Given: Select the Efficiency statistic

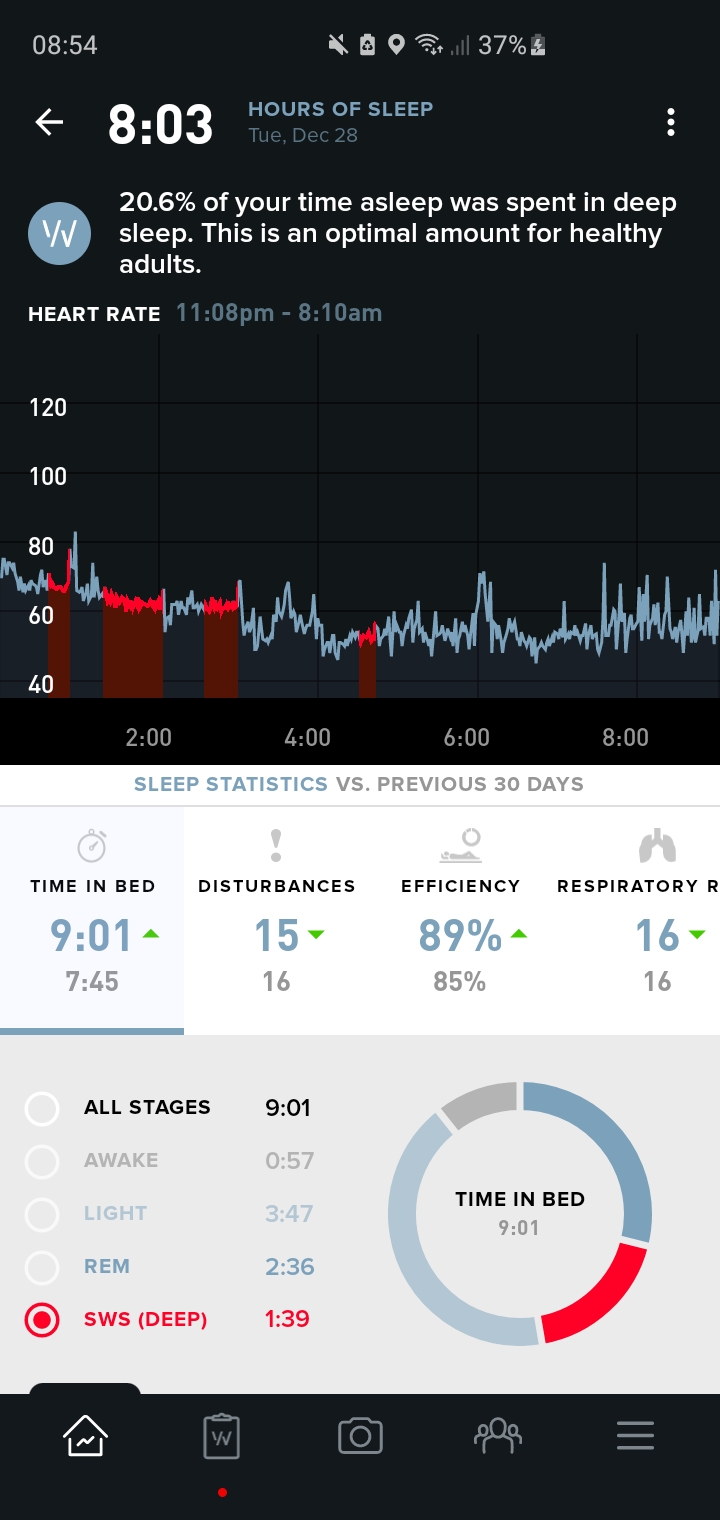Looking at the screenshot, I should [x=460, y=920].
